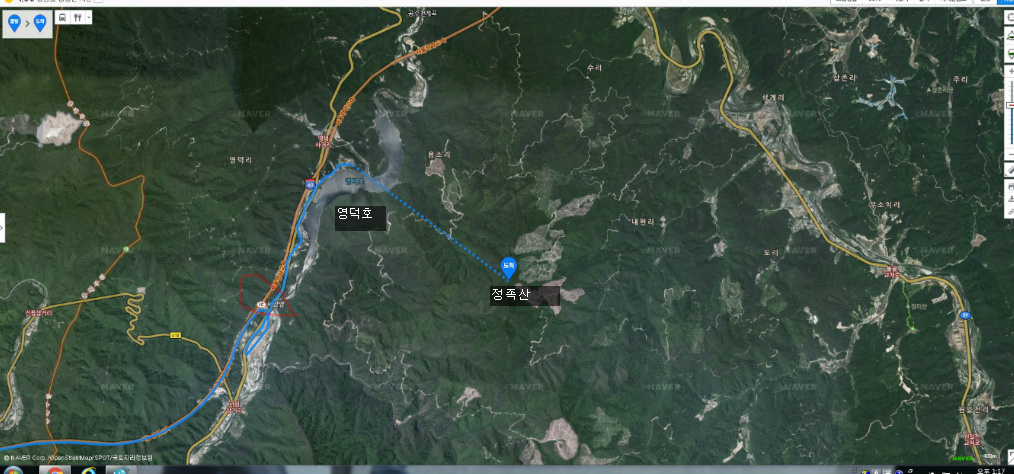Tap the arrival pin in the route panel
This screenshot has width=1014, height=474.
(x=40, y=20)
